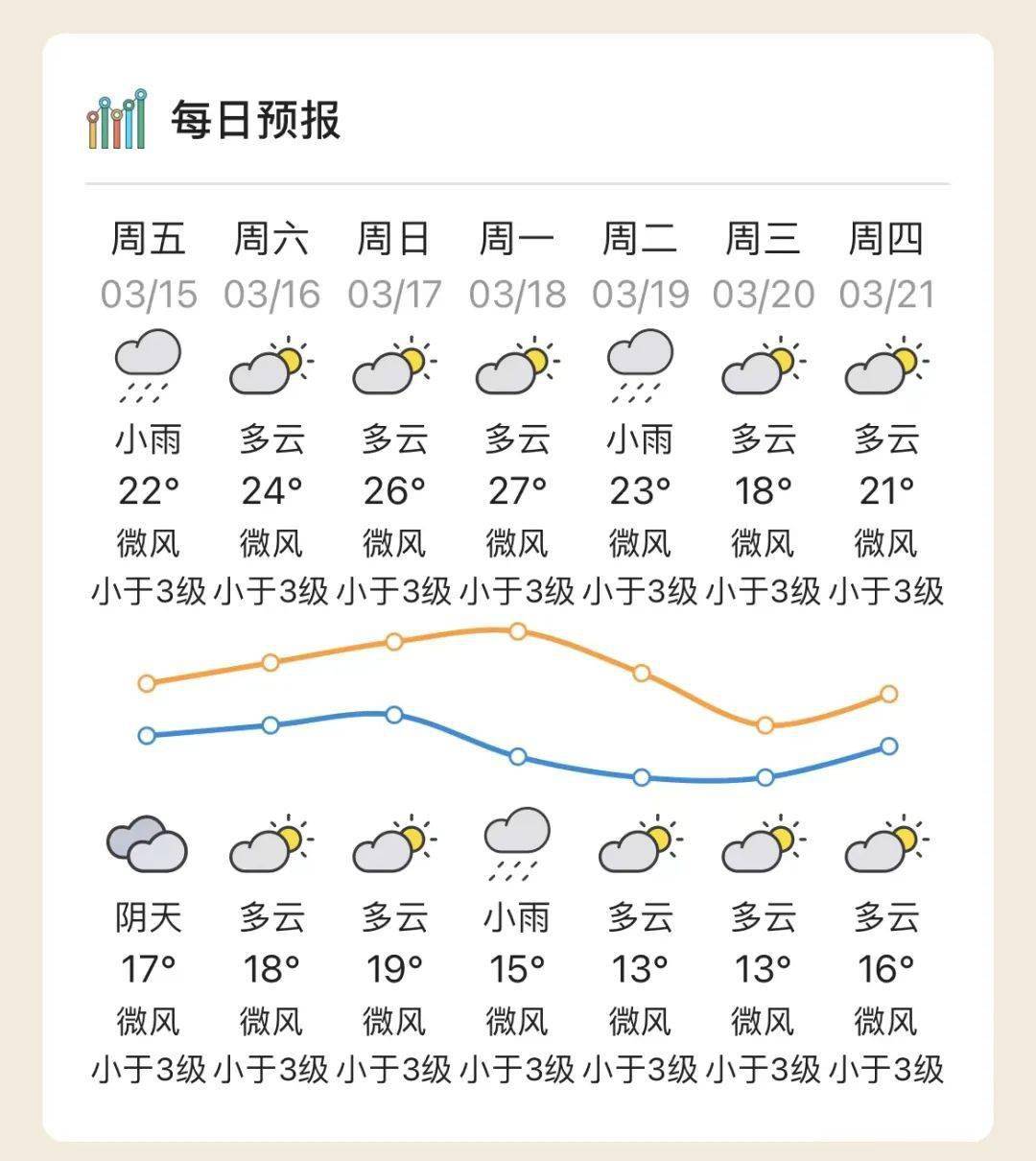Image resolution: width=1036 pixels, height=1161 pixels.
Task: Click the first circle marker on the blue line
Action: coord(146,736)
